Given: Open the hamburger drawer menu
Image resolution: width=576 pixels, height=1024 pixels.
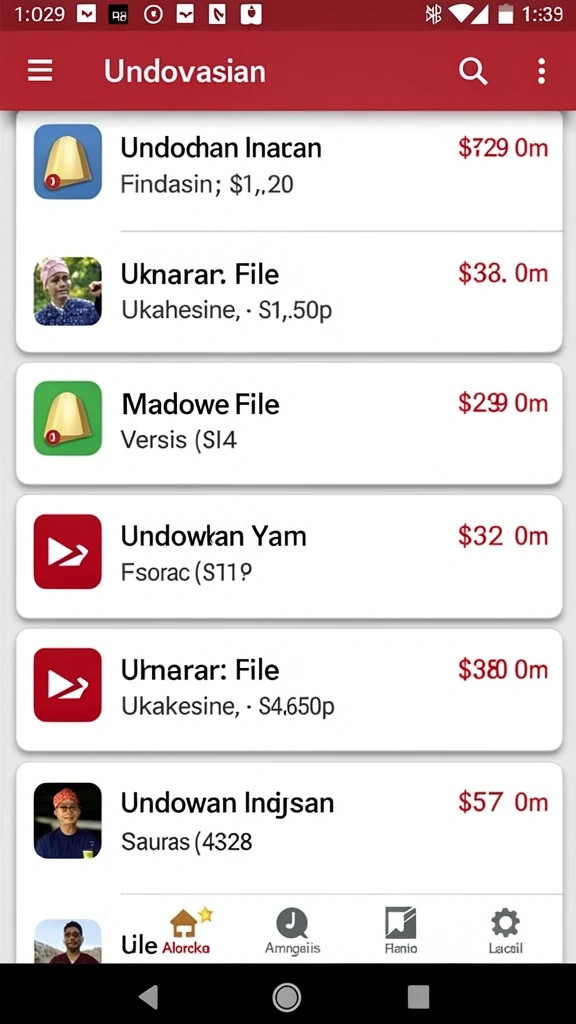Looking at the screenshot, I should click(40, 71).
